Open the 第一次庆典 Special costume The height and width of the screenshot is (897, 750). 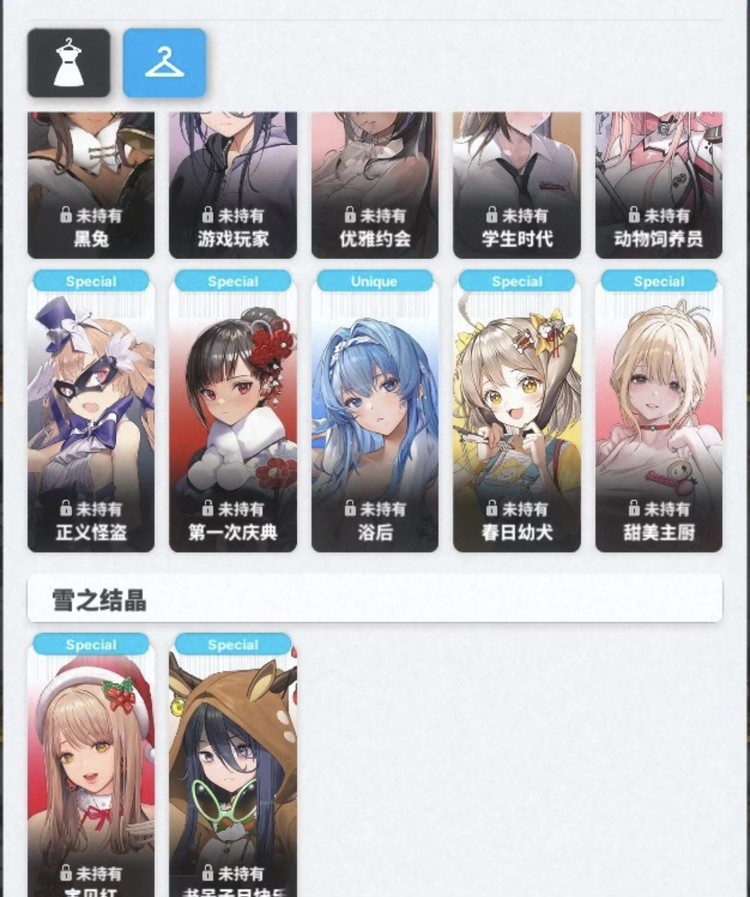coord(233,415)
